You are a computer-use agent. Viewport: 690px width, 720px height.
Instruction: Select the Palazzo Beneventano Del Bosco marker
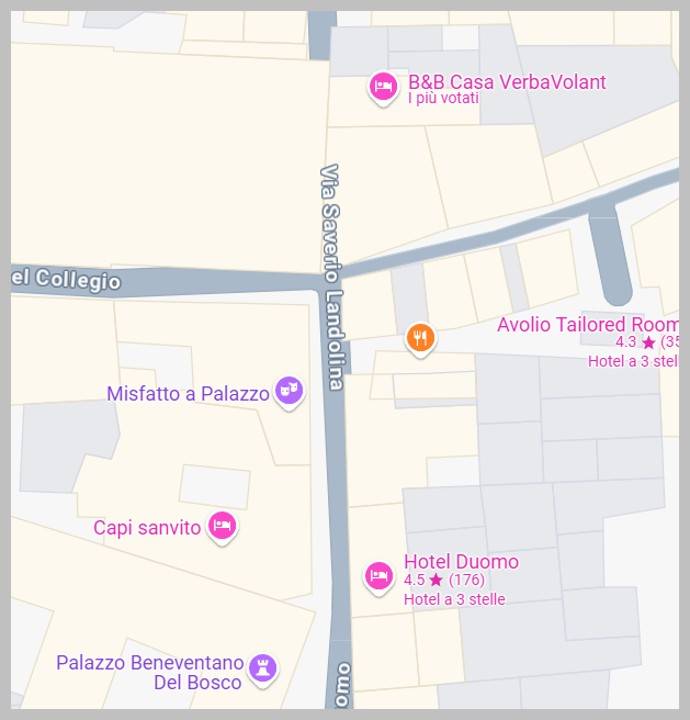coord(263,666)
